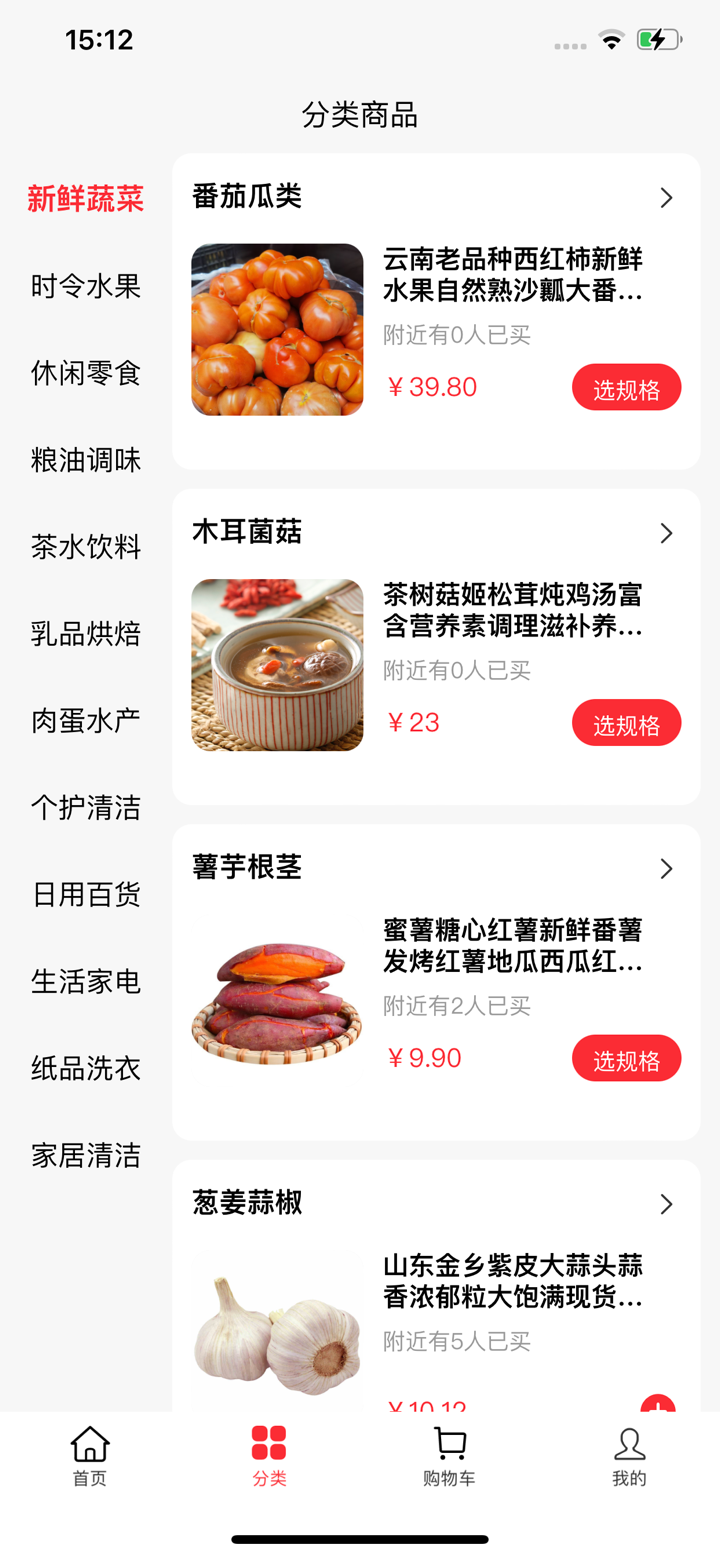The height and width of the screenshot is (1558, 720).
Task: Tap the red plus add-to-cart icon on garlic
Action: click(659, 1412)
